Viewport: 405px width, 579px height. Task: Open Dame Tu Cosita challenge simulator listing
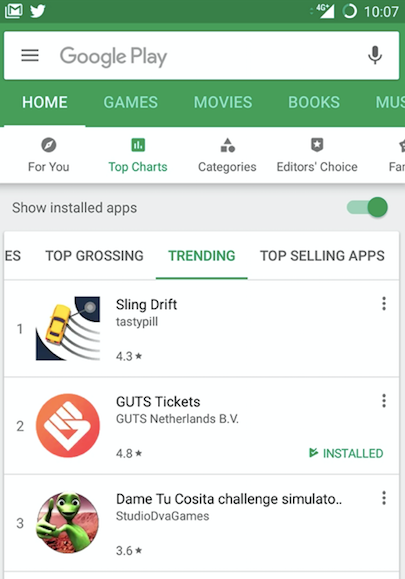pyautogui.click(x=202, y=523)
